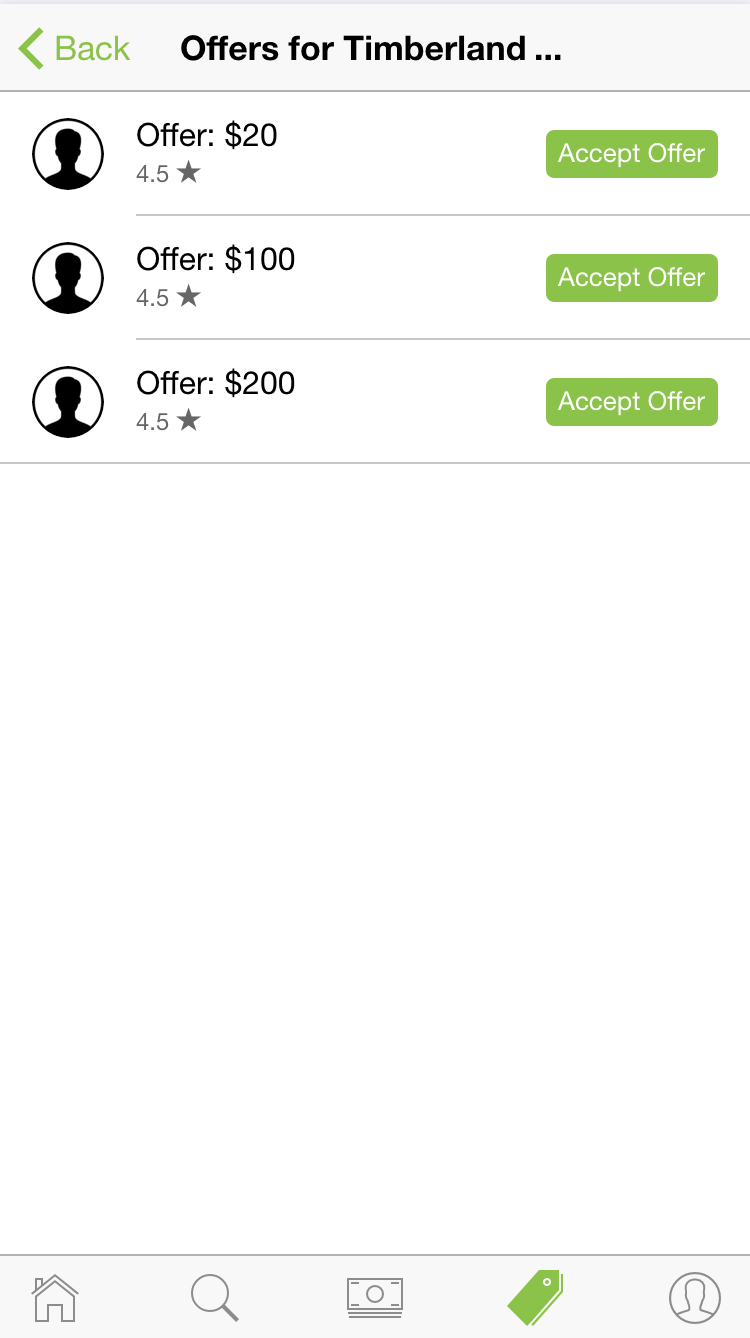
Task: Accept the $100 offer
Action: pyautogui.click(x=631, y=278)
